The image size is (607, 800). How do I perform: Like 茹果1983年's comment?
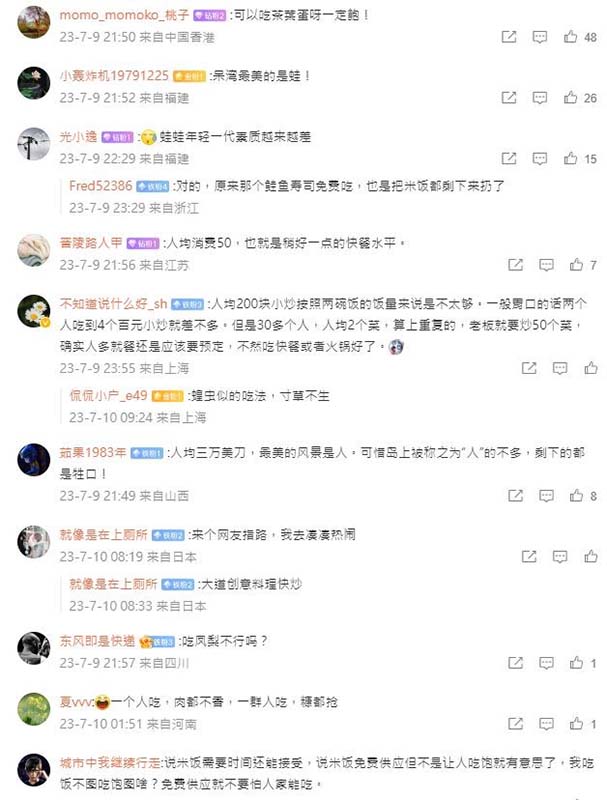576,496
